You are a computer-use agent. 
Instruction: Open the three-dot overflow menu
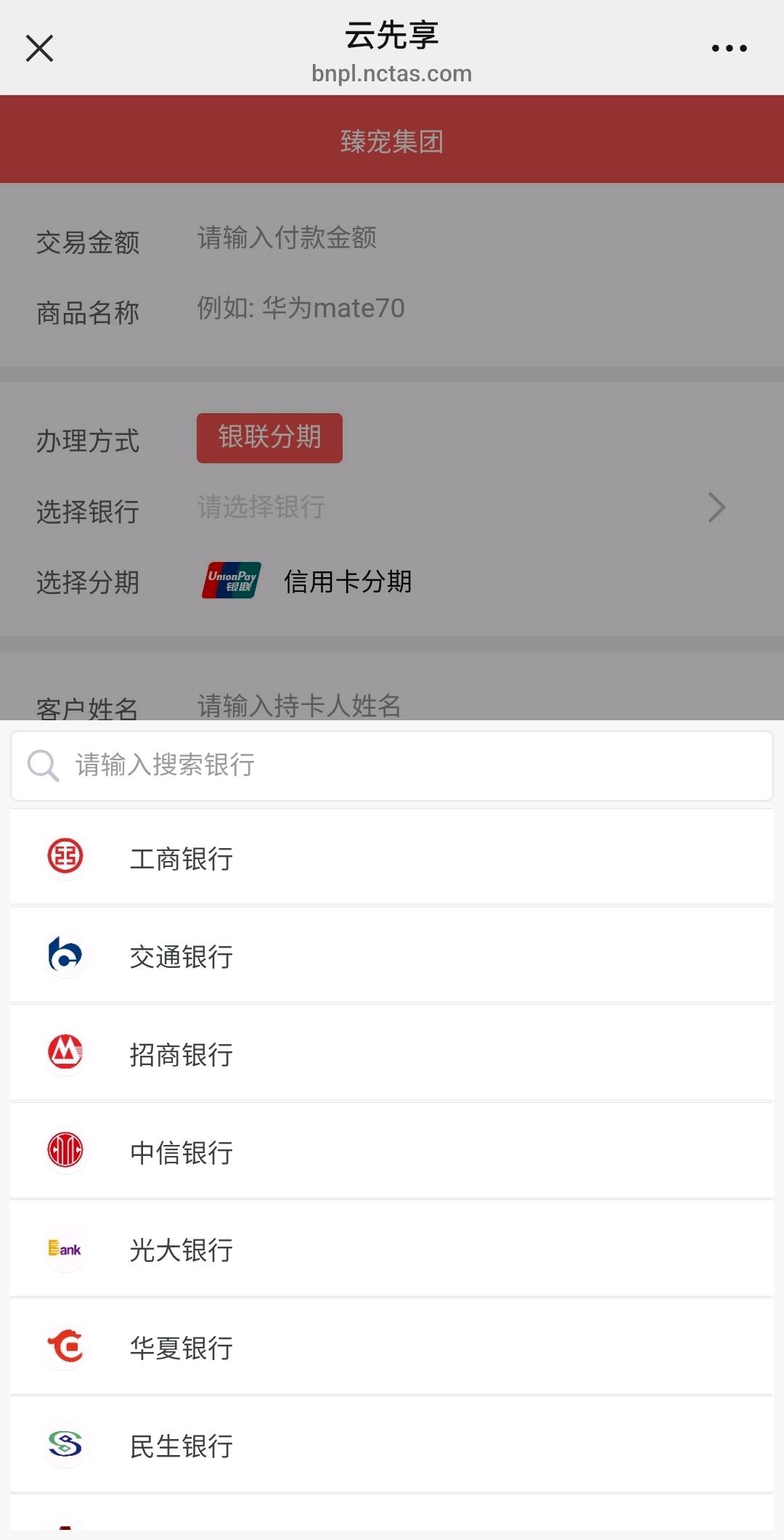coord(729,49)
